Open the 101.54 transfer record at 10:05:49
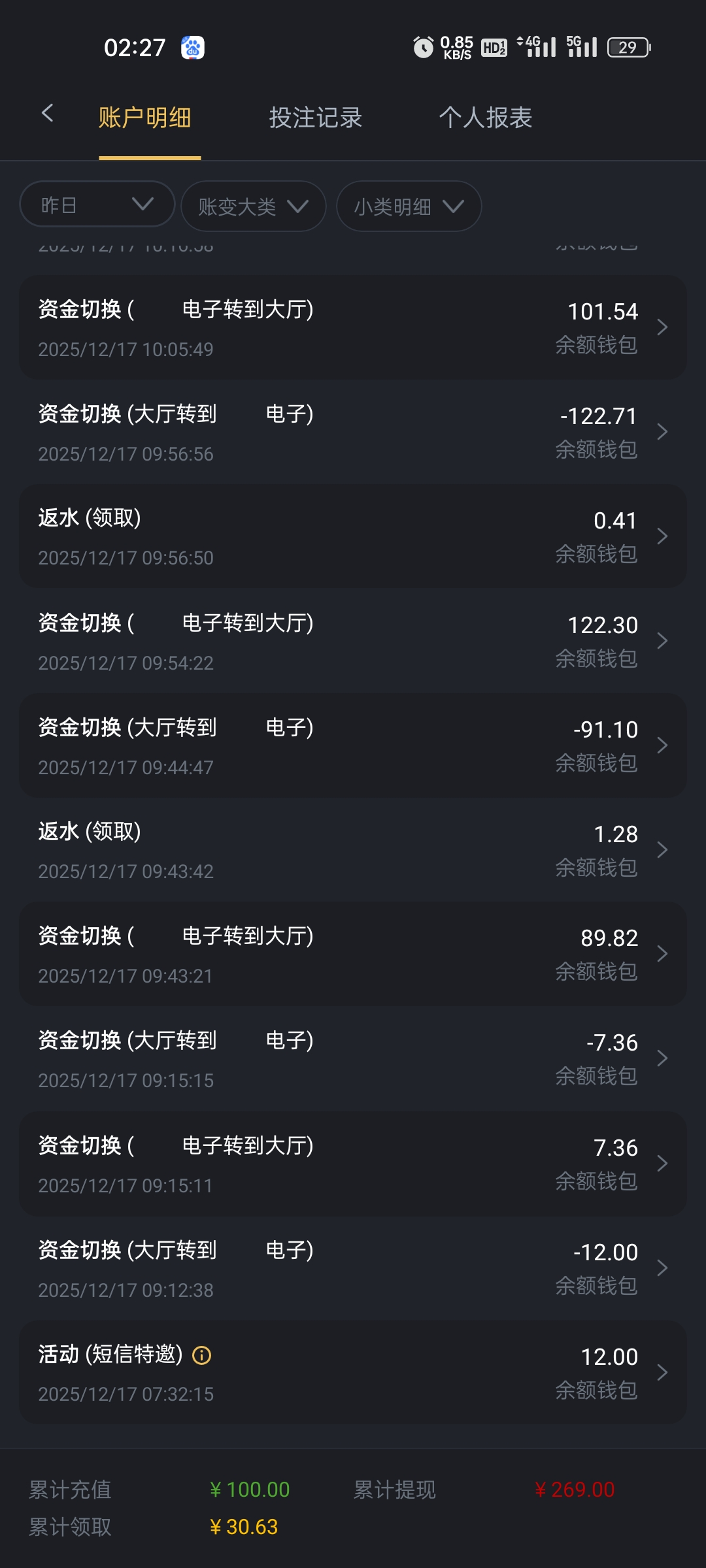 pyautogui.click(x=353, y=327)
